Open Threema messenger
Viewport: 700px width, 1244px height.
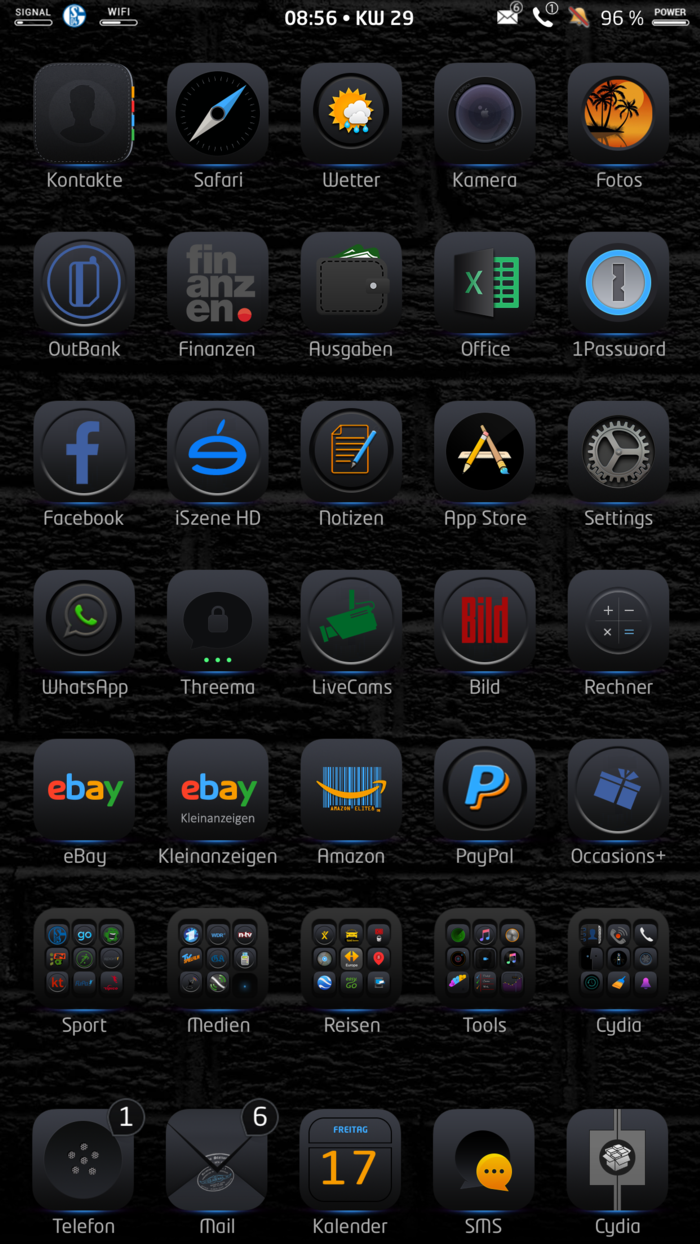point(218,620)
